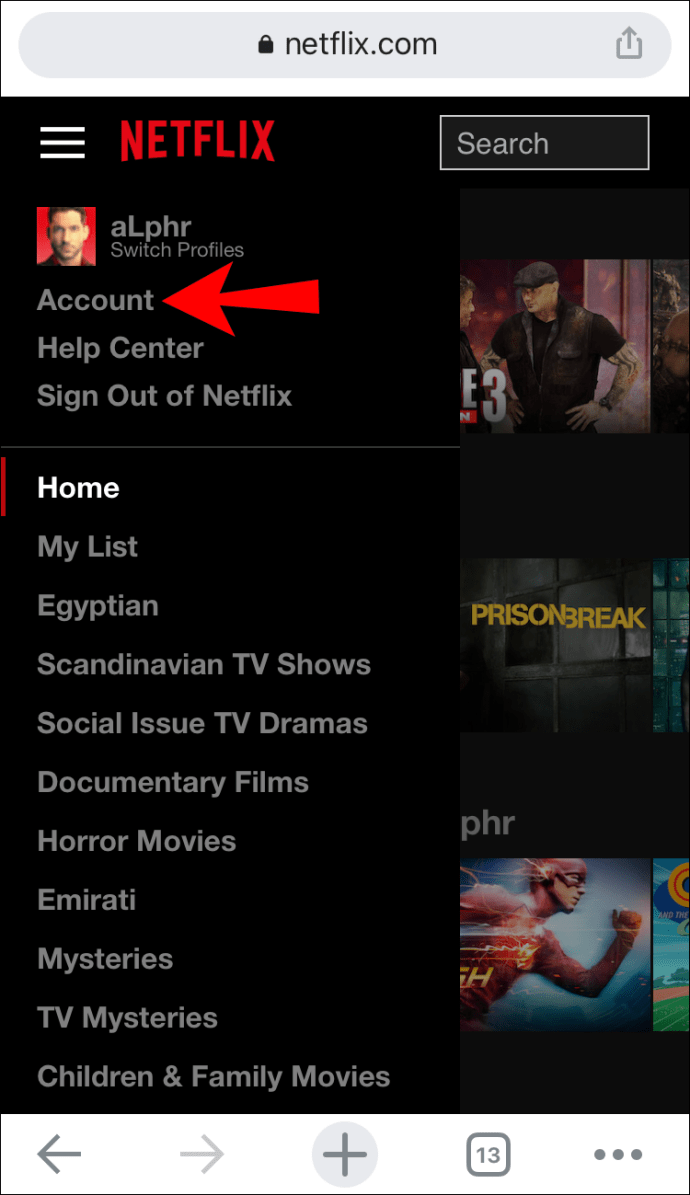
Task: Sign Out of Netflix
Action: coord(164,396)
